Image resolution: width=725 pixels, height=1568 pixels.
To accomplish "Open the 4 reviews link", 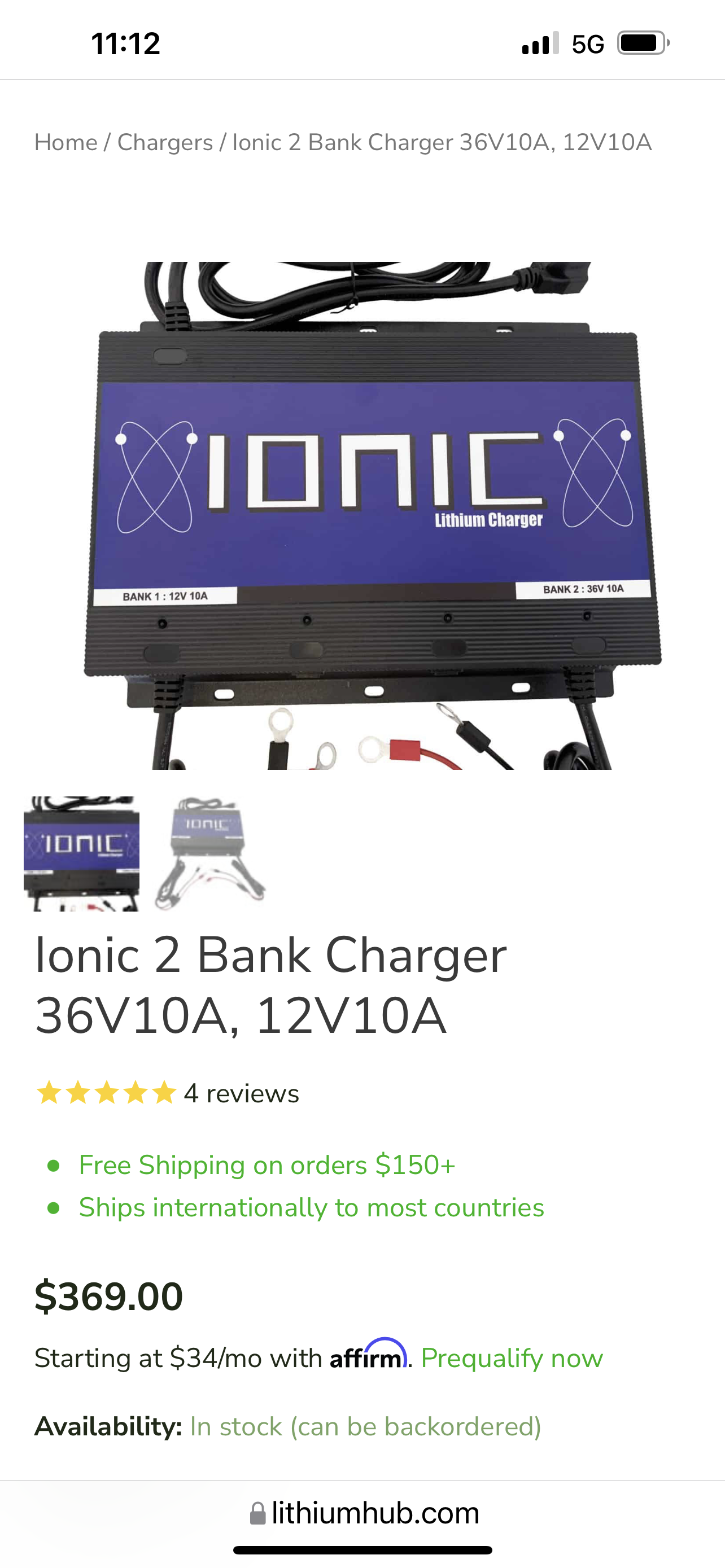I will (x=241, y=1093).
